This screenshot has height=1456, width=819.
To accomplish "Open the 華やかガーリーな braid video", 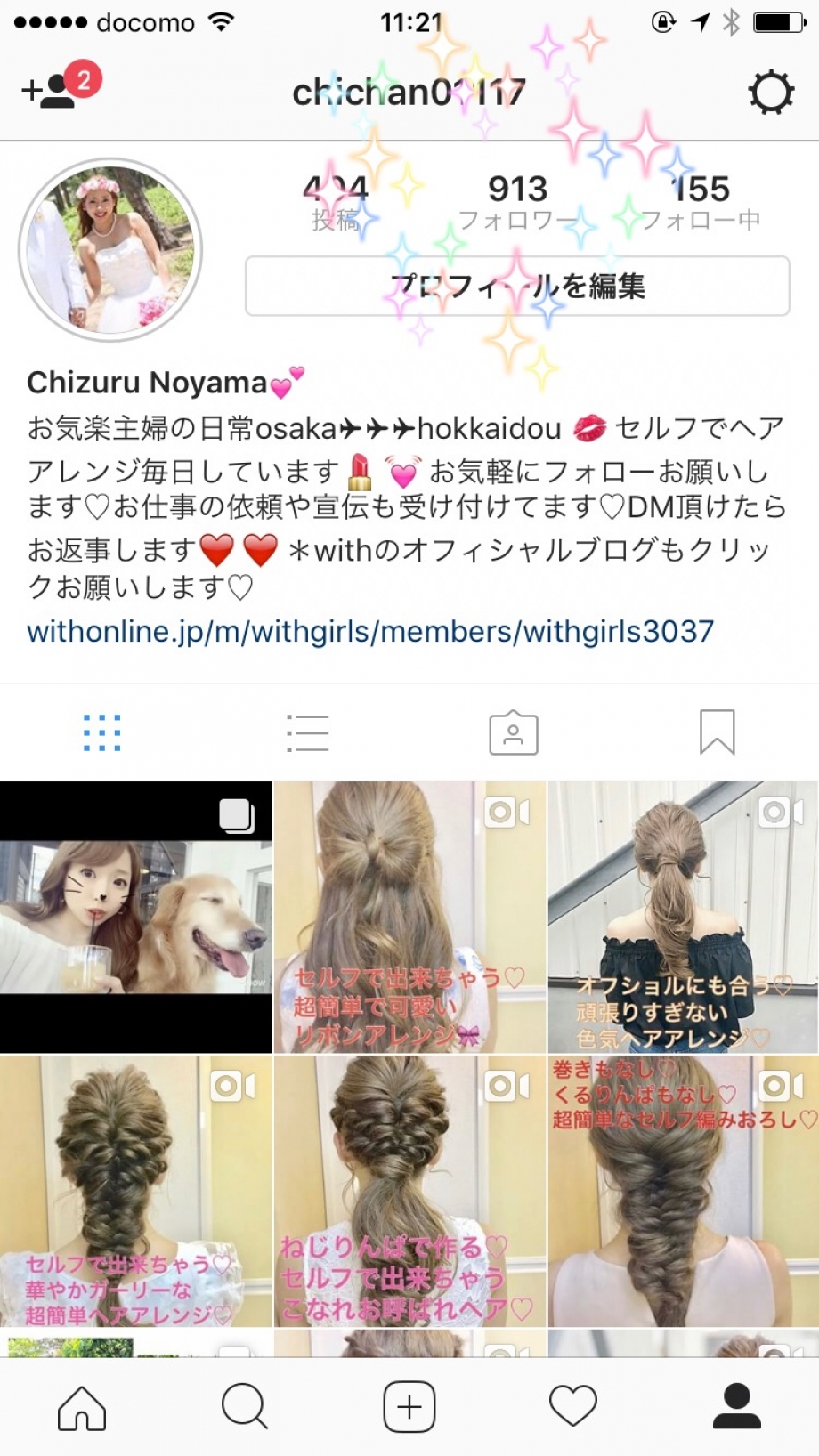I will point(135,1191).
